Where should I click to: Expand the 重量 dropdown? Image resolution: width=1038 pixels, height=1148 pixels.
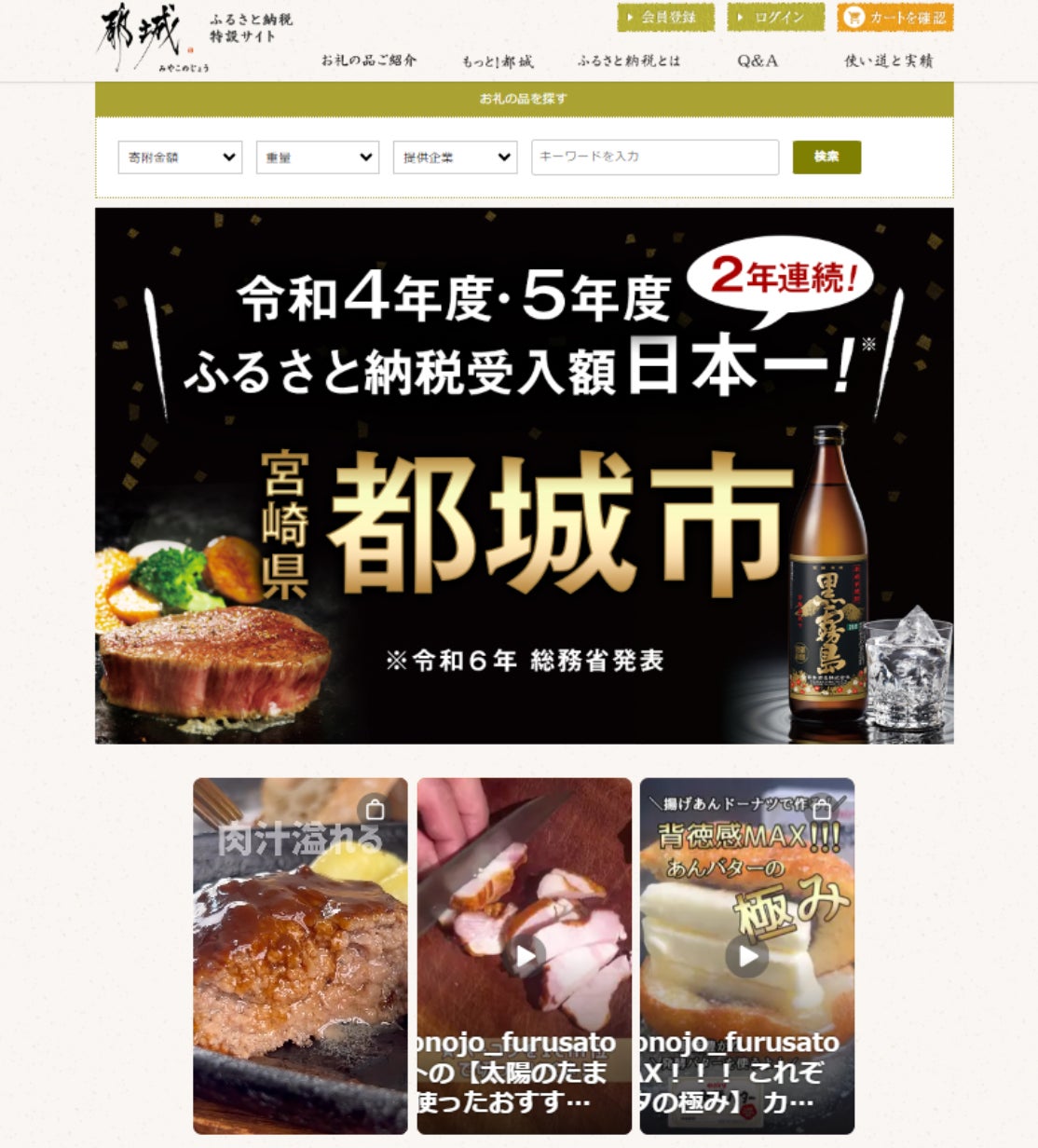[317, 157]
